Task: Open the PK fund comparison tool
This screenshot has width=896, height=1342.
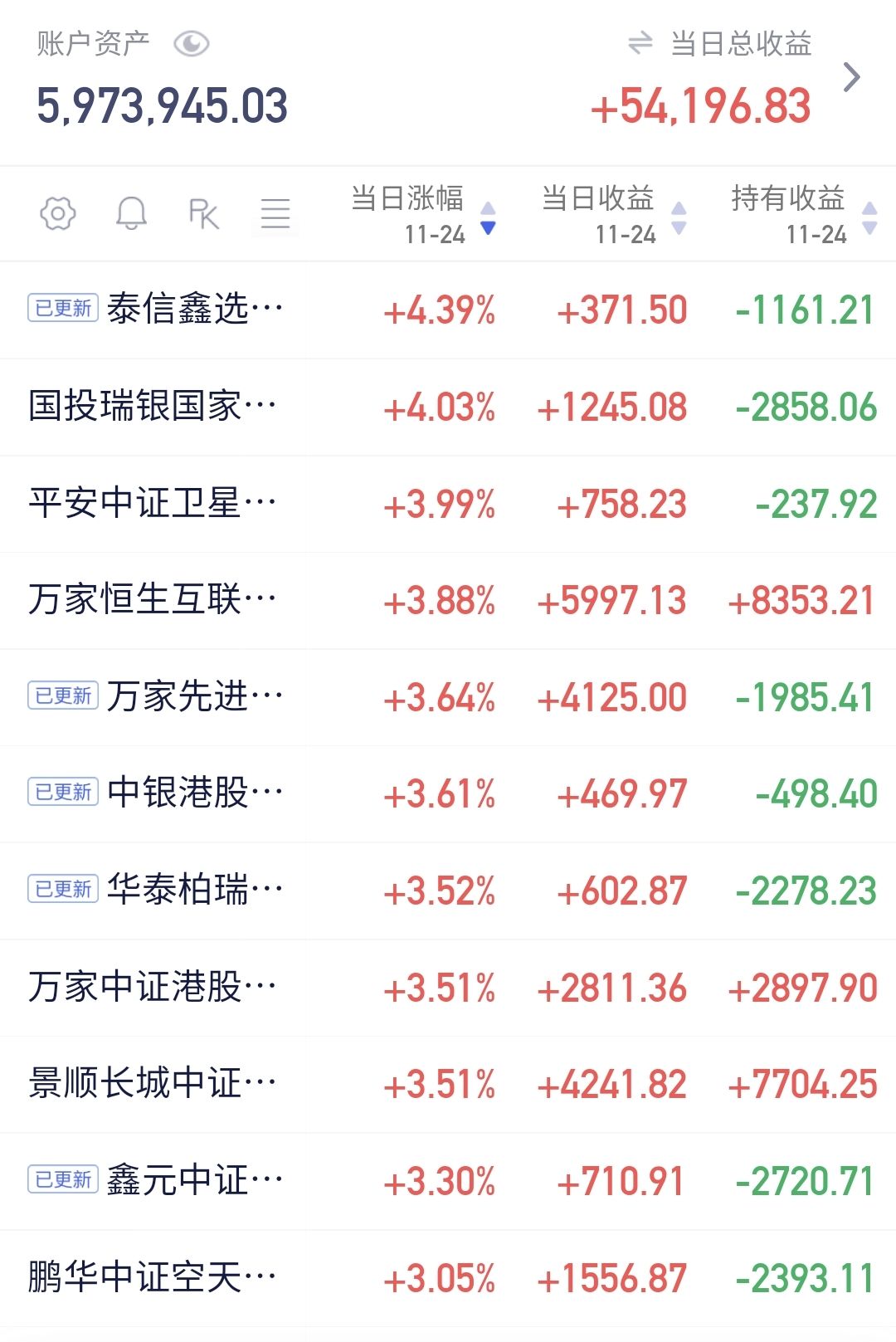Action: tap(202, 214)
